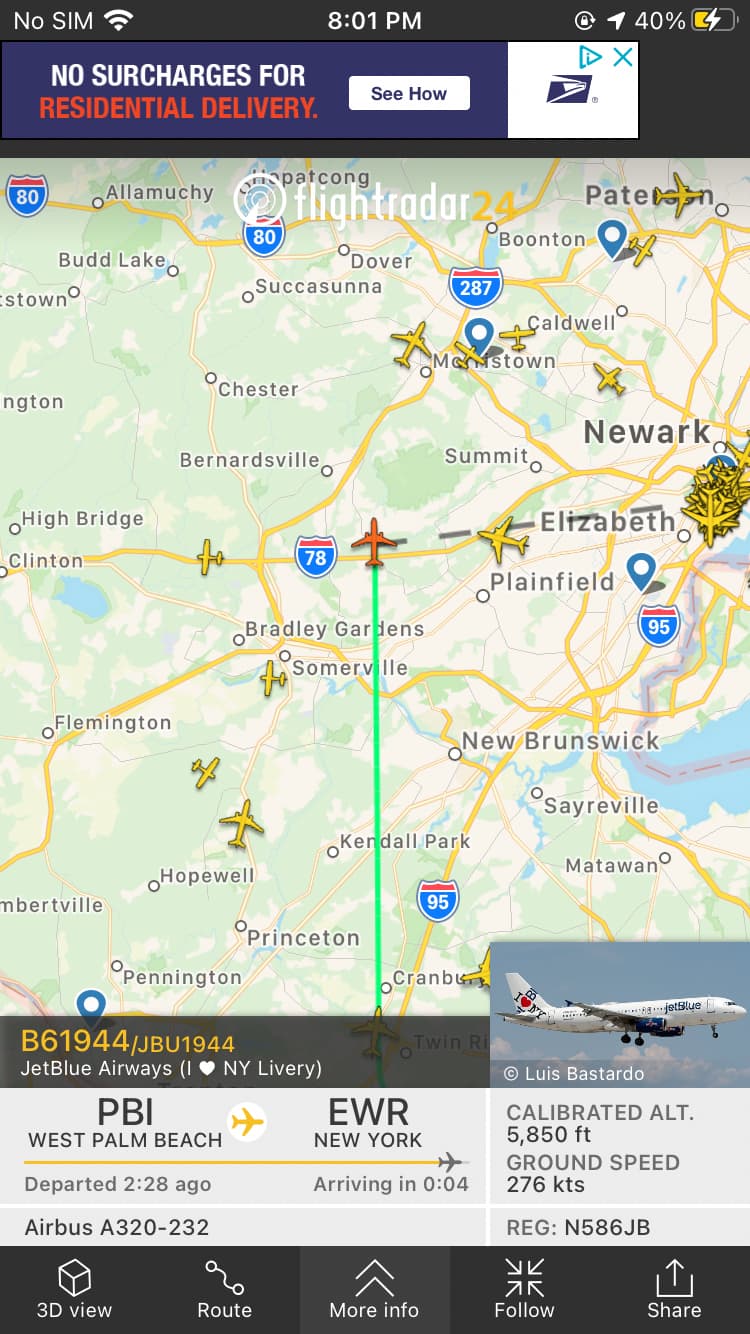Select the red tracked aircraft

pyautogui.click(x=374, y=541)
